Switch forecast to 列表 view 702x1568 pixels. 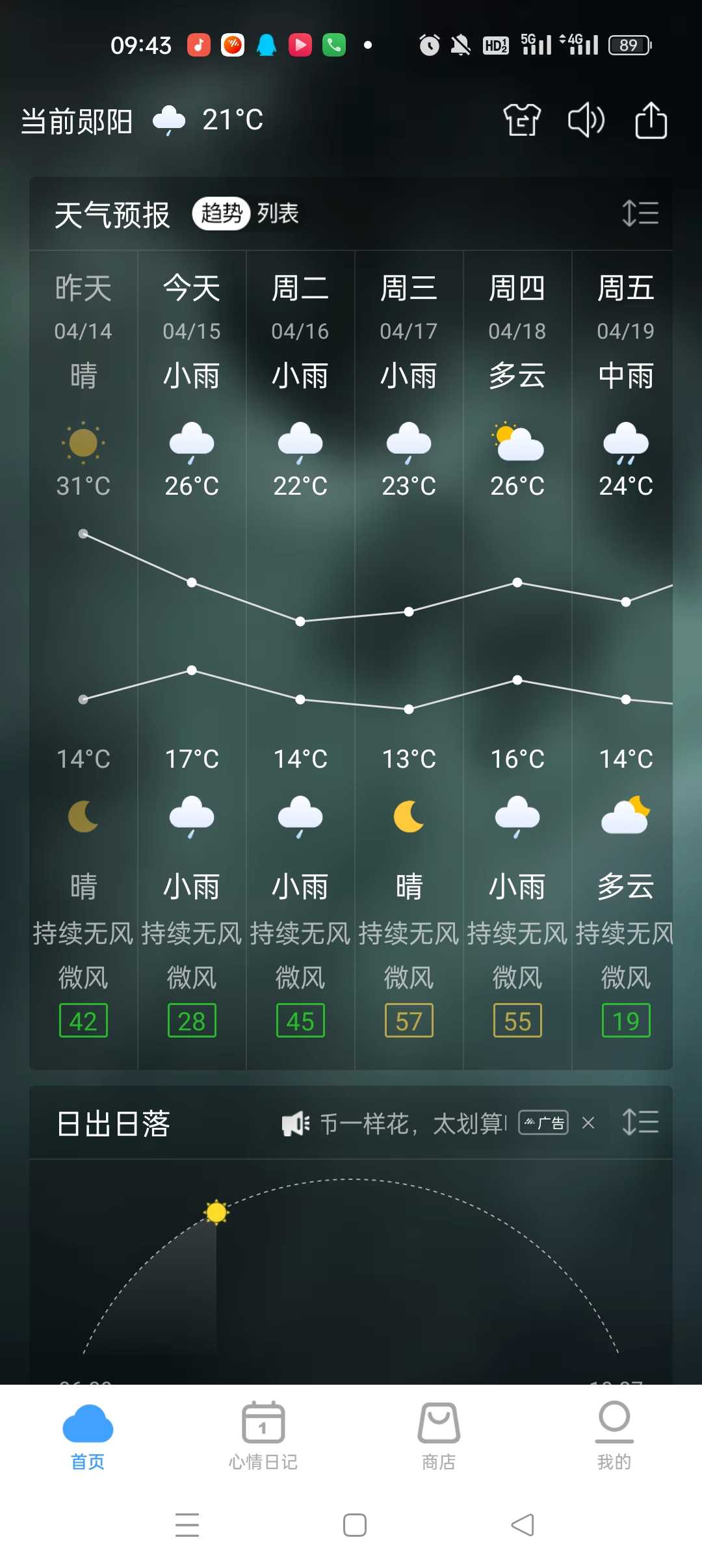[278, 213]
